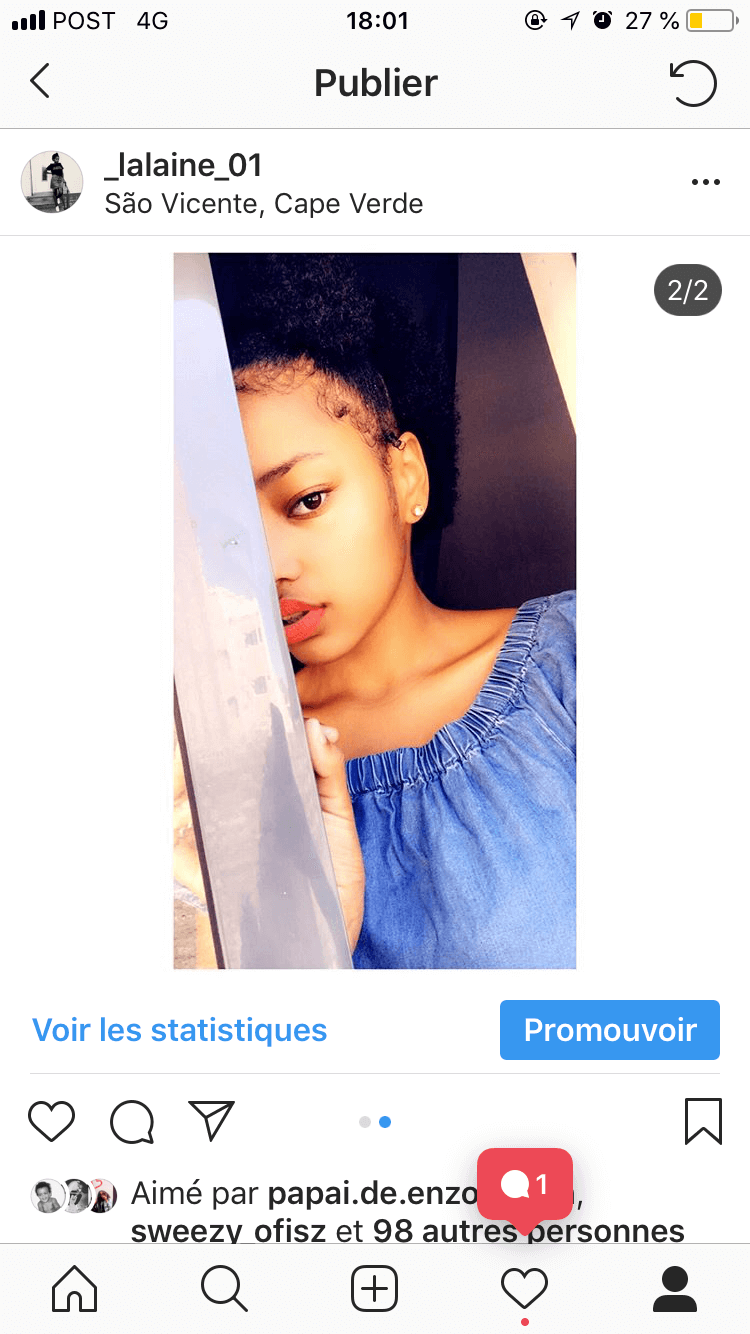
Task: Like the post with the heart icon
Action: 52,1121
